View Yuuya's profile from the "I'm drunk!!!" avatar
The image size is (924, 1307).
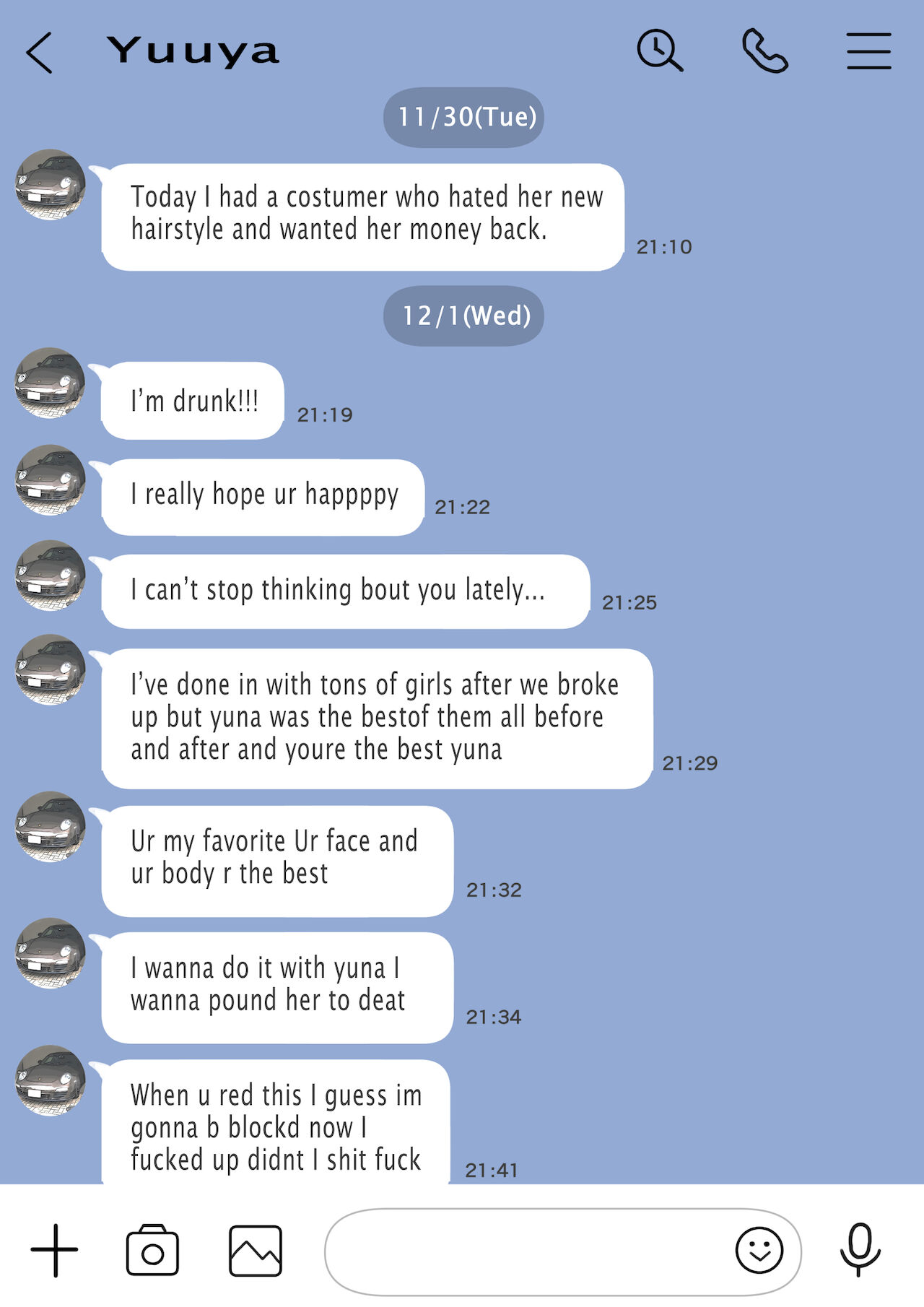[51, 383]
